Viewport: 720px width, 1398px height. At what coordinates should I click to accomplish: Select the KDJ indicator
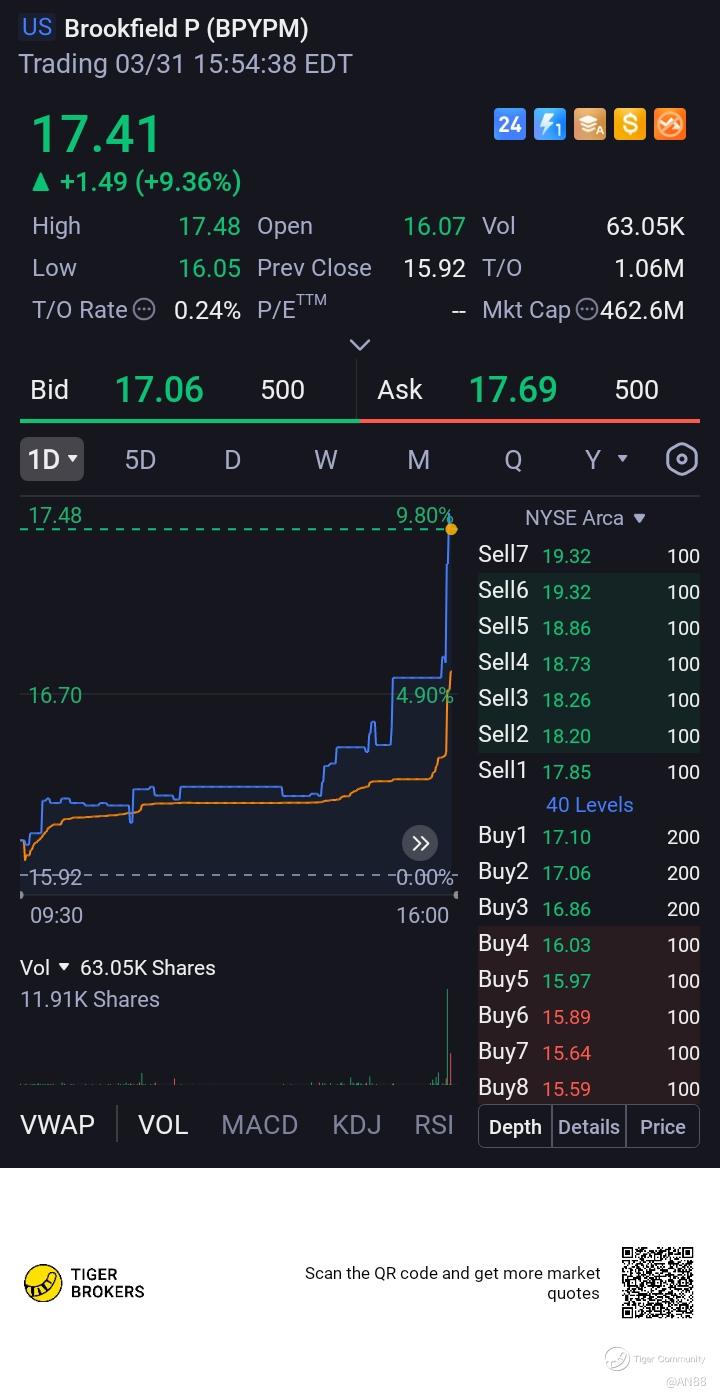(x=356, y=1124)
